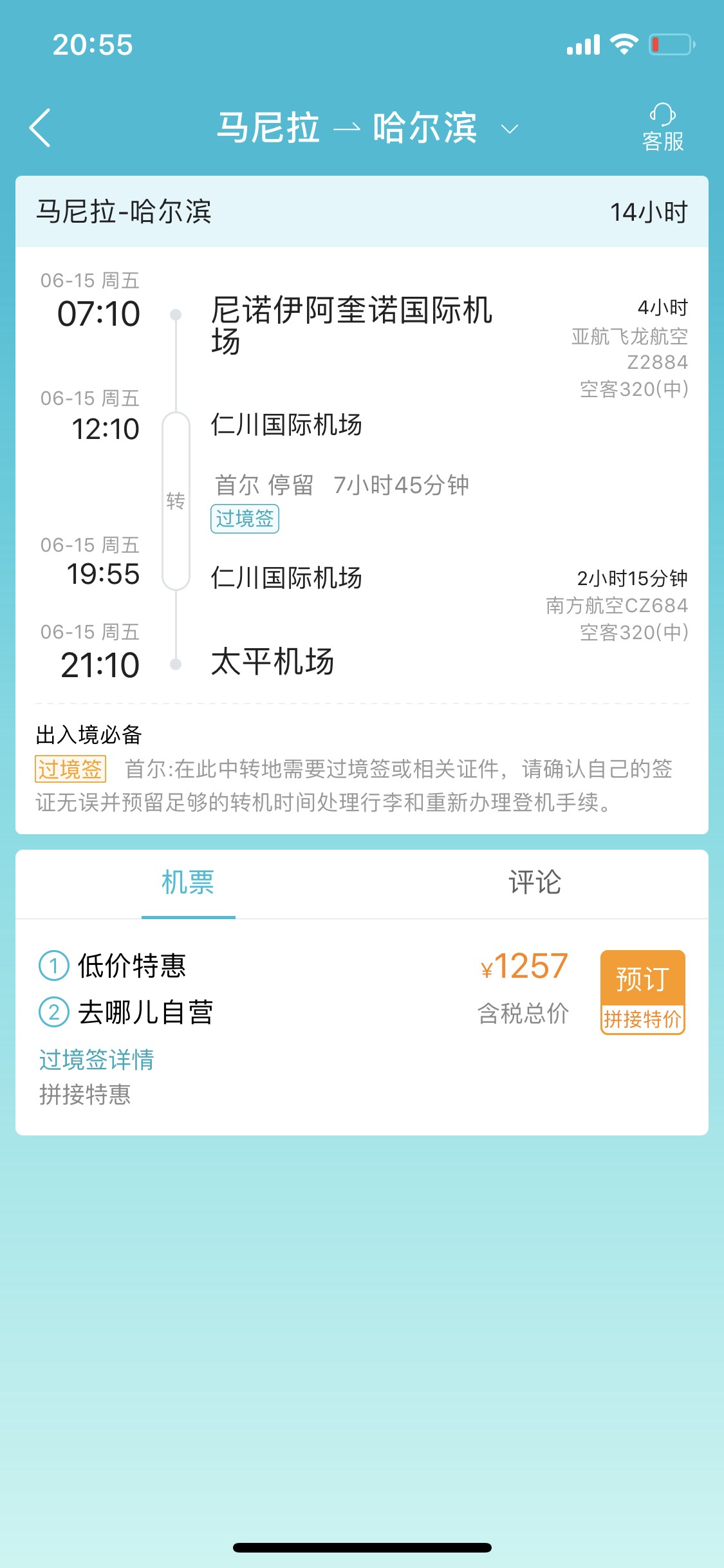Switch to the 评论 tab

click(535, 882)
